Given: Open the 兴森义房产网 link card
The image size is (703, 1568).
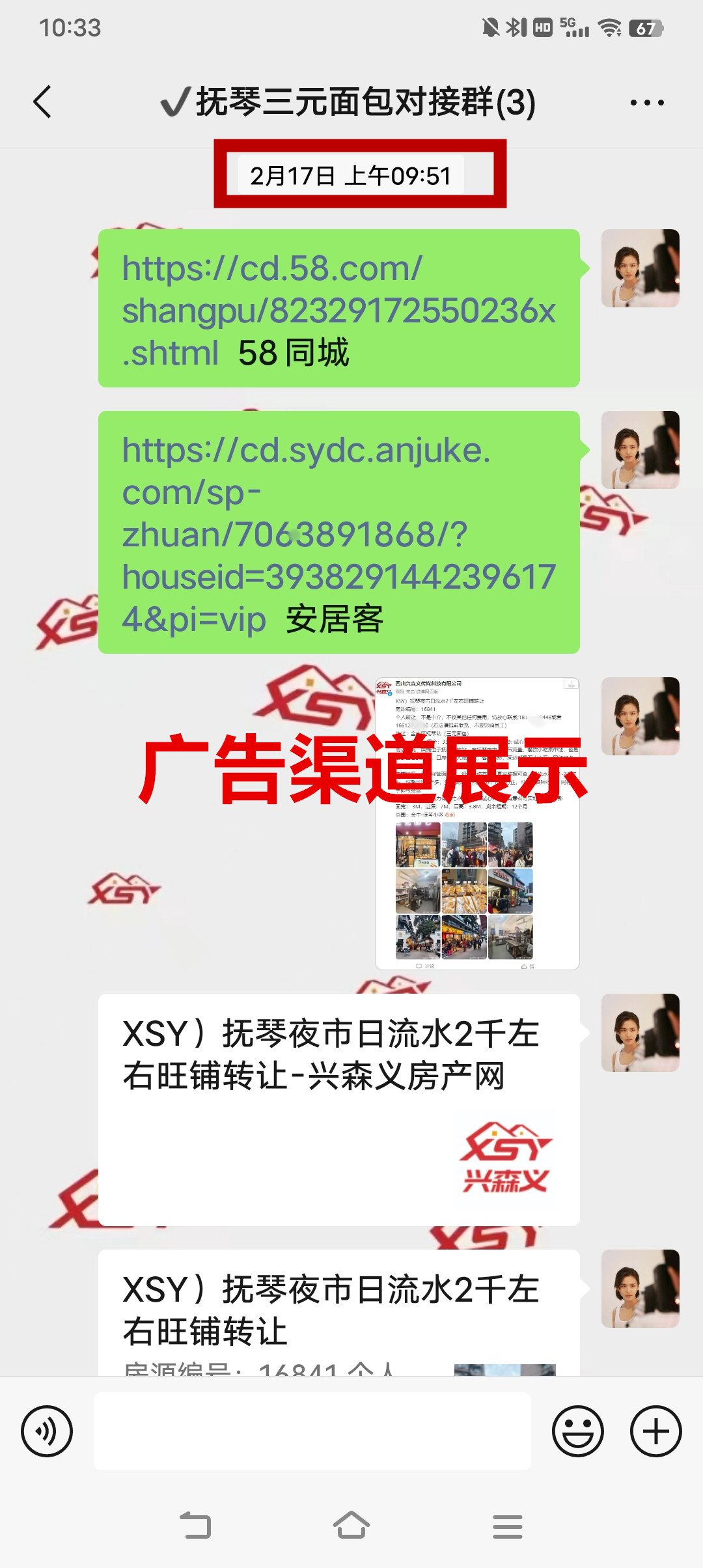Looking at the screenshot, I should pyautogui.click(x=338, y=1109).
